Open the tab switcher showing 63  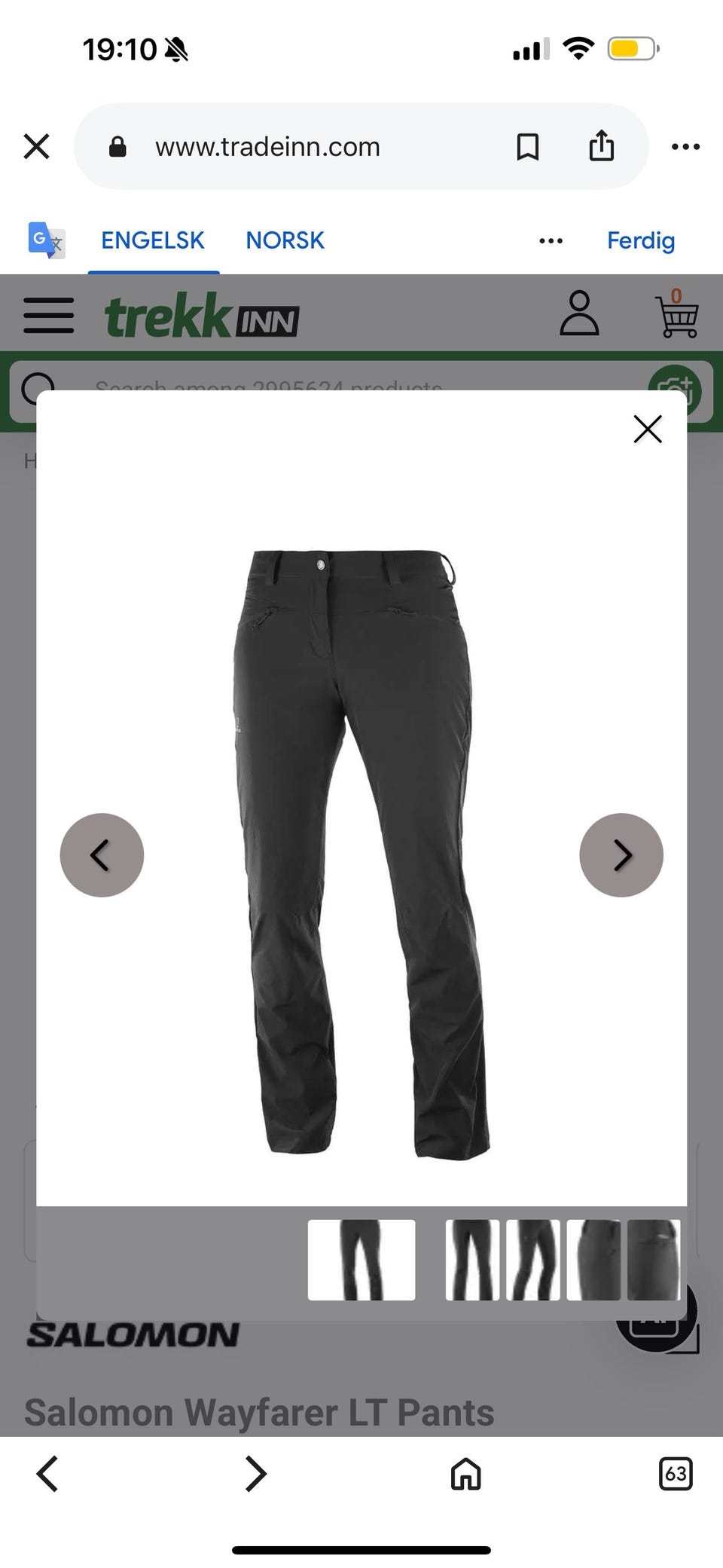(x=676, y=1473)
